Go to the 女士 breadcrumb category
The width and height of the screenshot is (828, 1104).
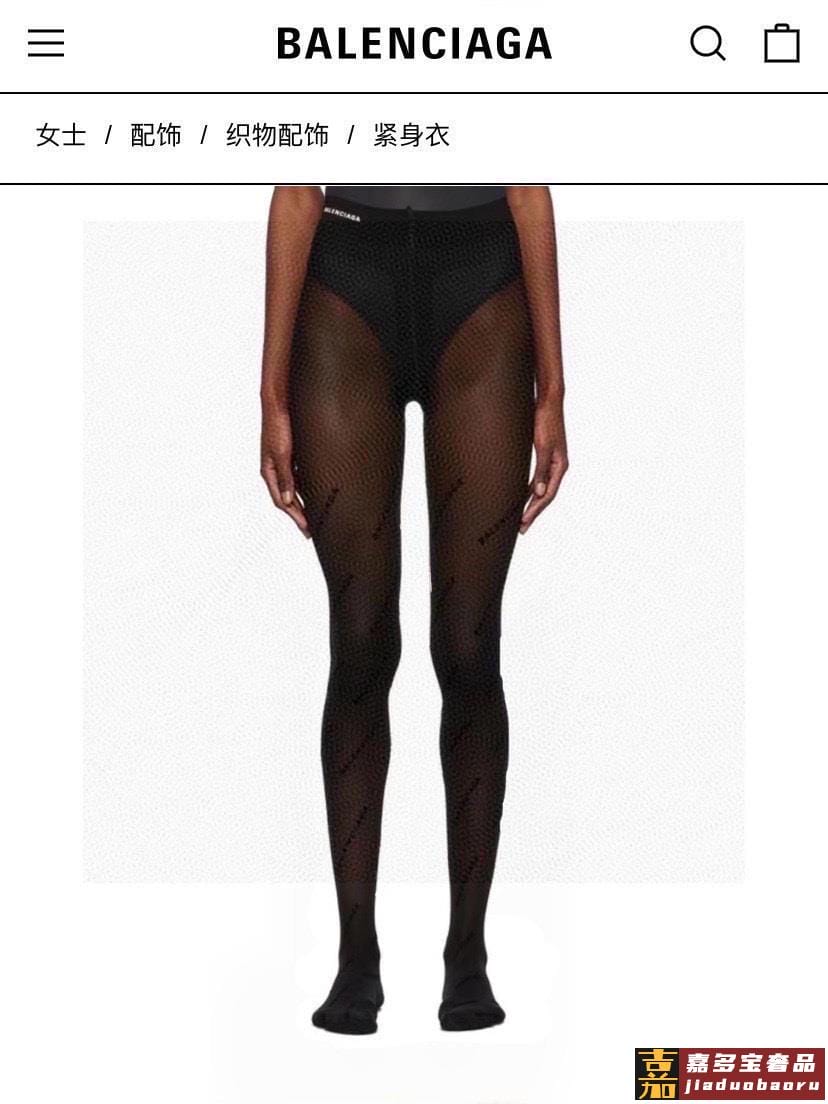(x=61, y=135)
